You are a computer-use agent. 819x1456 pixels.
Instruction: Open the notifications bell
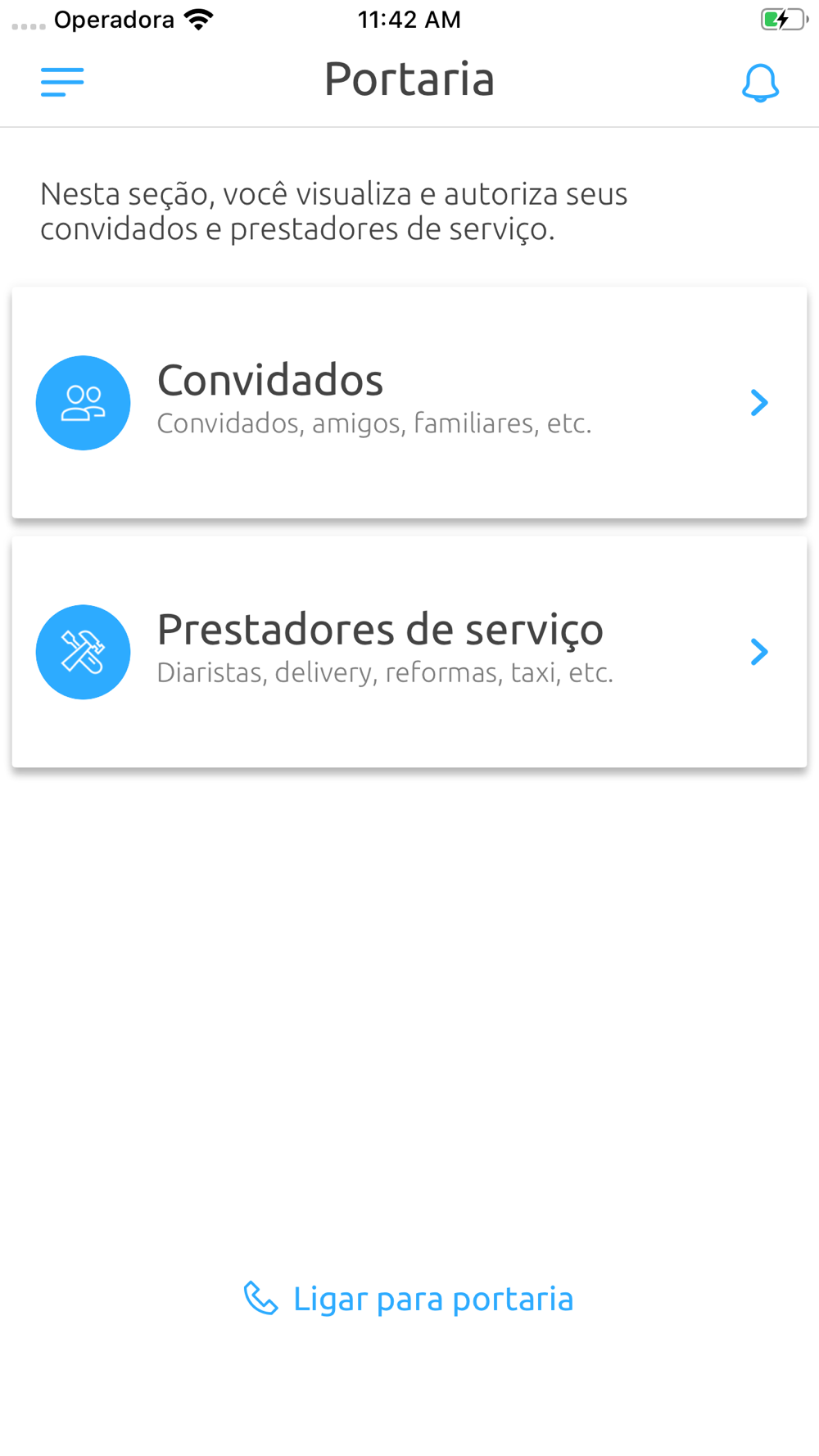(760, 83)
